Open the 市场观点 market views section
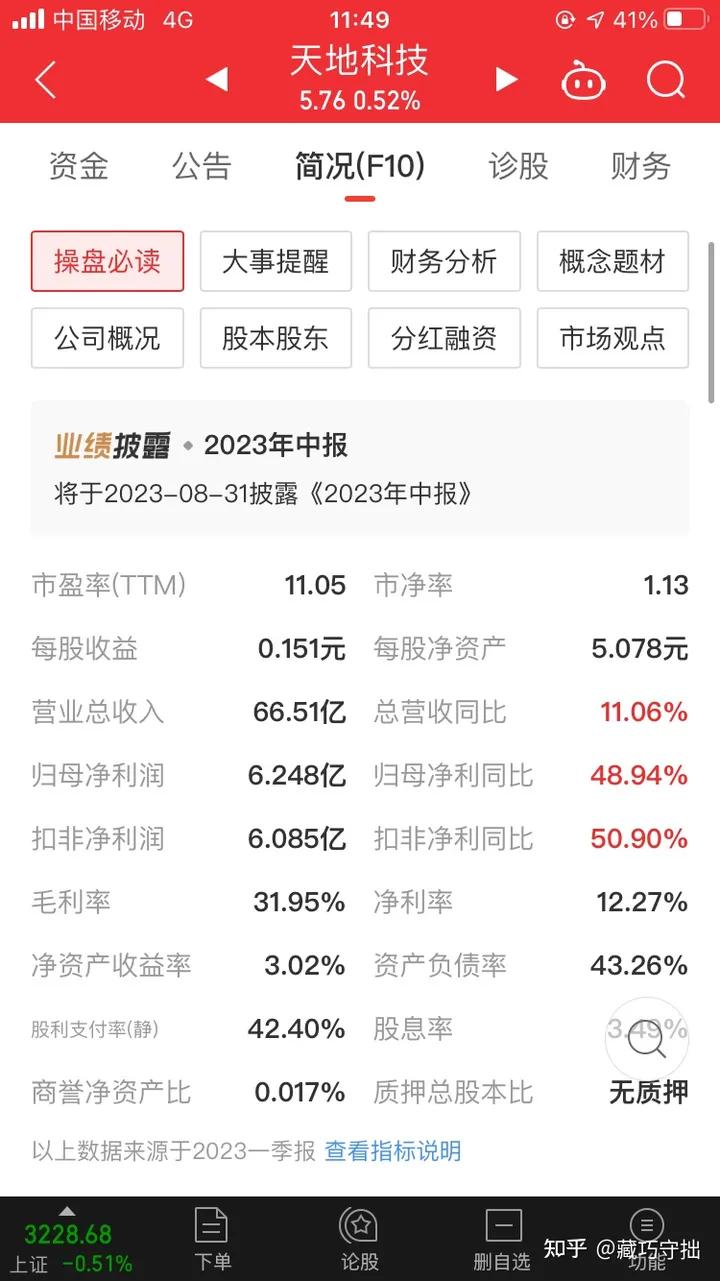This screenshot has width=720, height=1281. click(x=612, y=338)
